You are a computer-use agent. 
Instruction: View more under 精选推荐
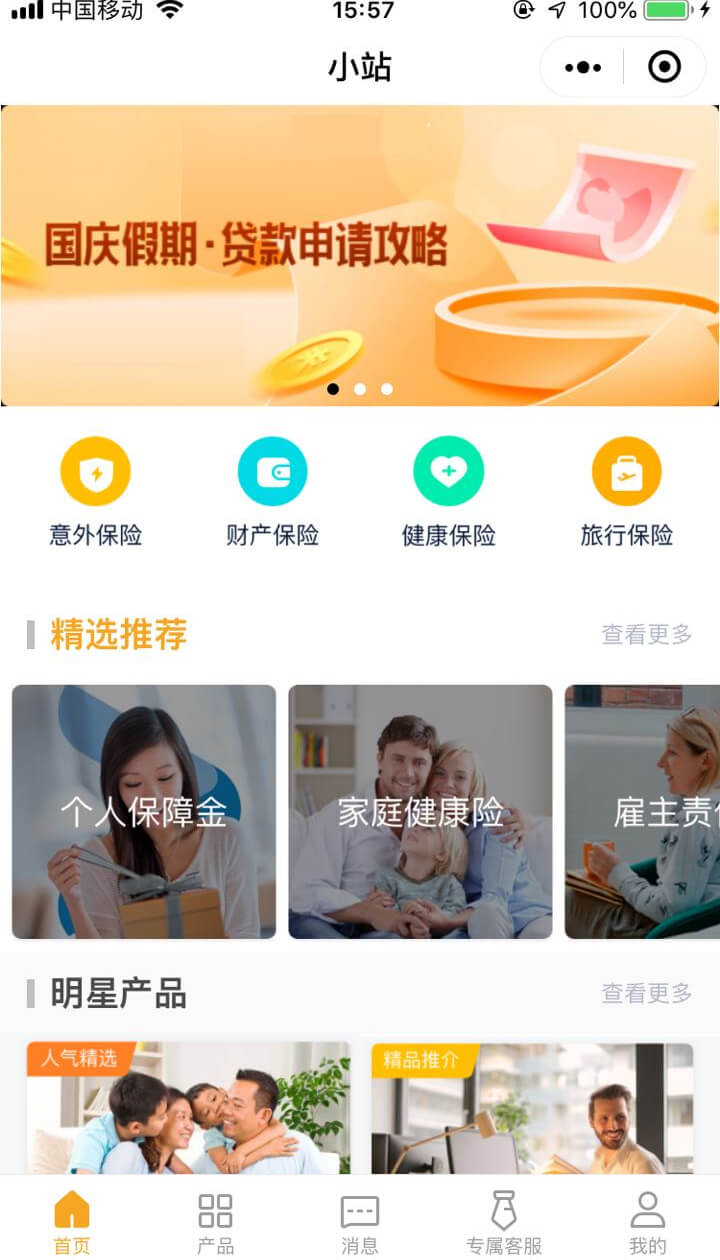pyautogui.click(x=646, y=634)
